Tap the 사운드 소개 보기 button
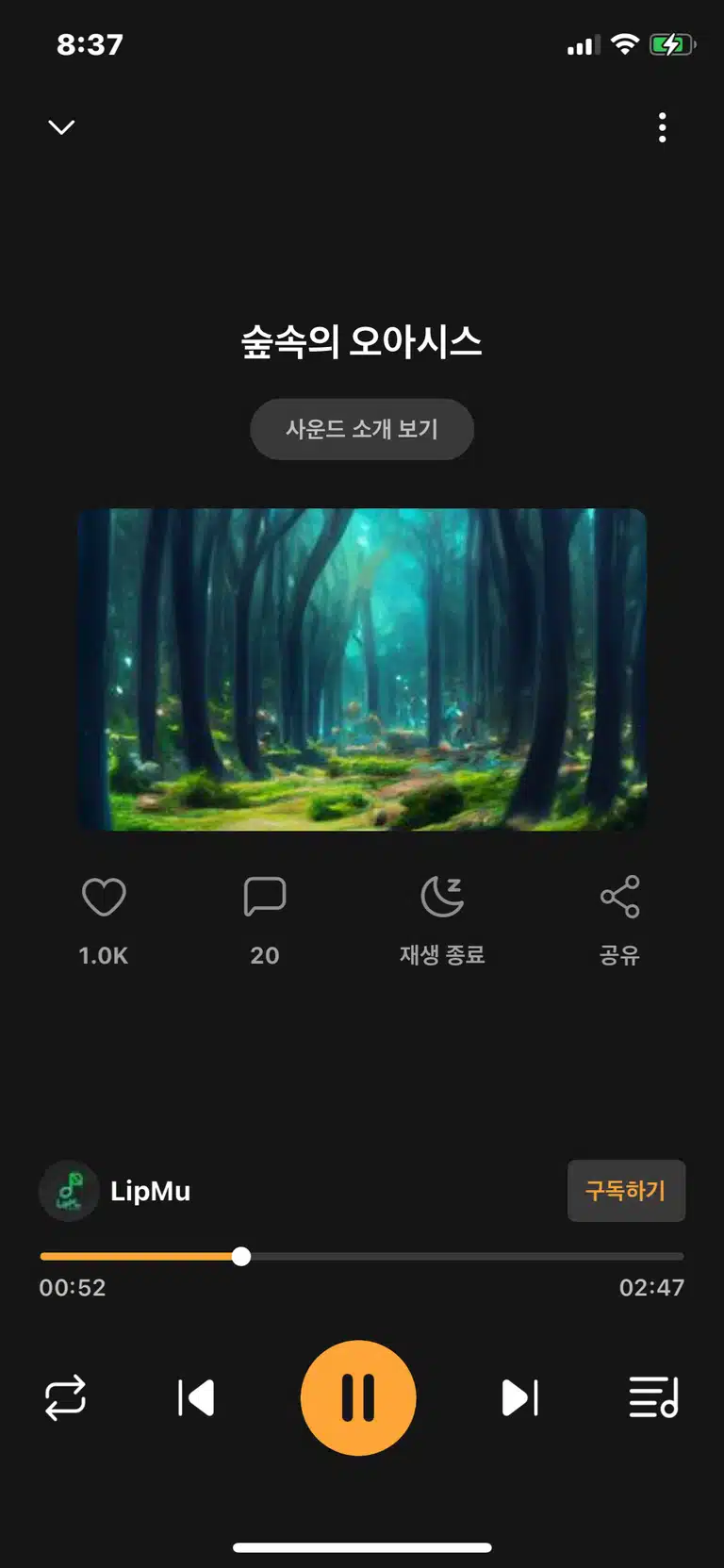The width and height of the screenshot is (724, 1568). coord(362,429)
